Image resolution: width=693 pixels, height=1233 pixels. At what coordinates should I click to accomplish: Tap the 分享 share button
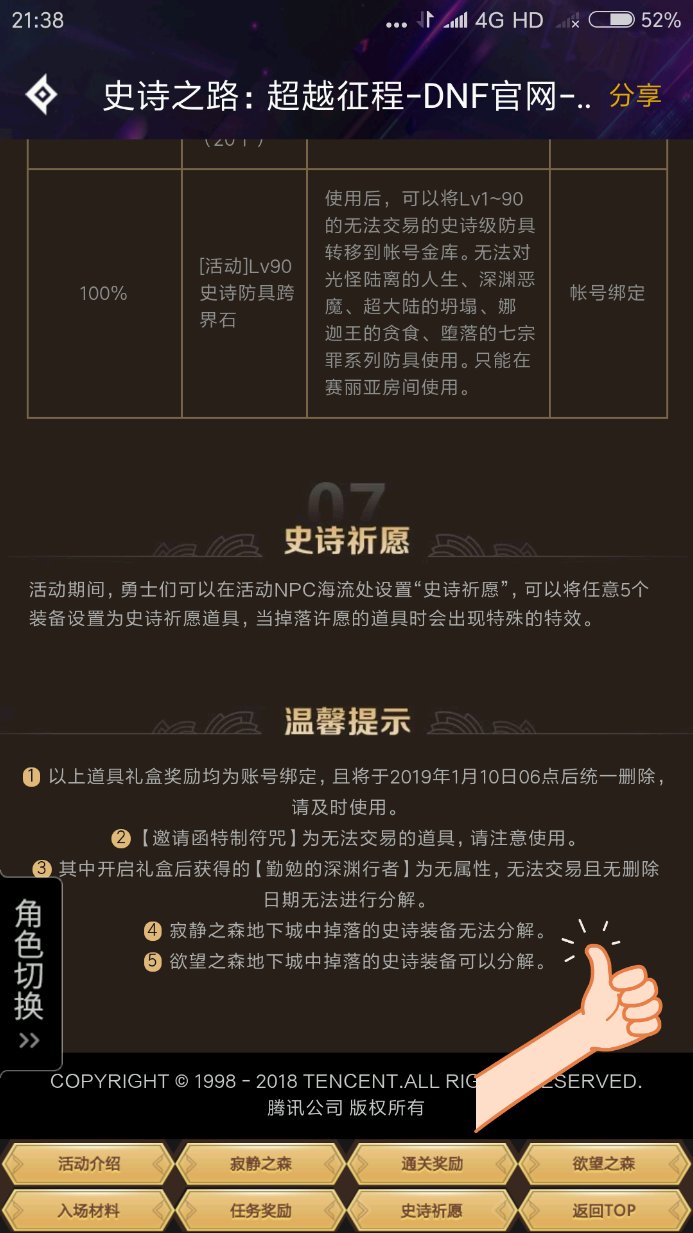[635, 96]
